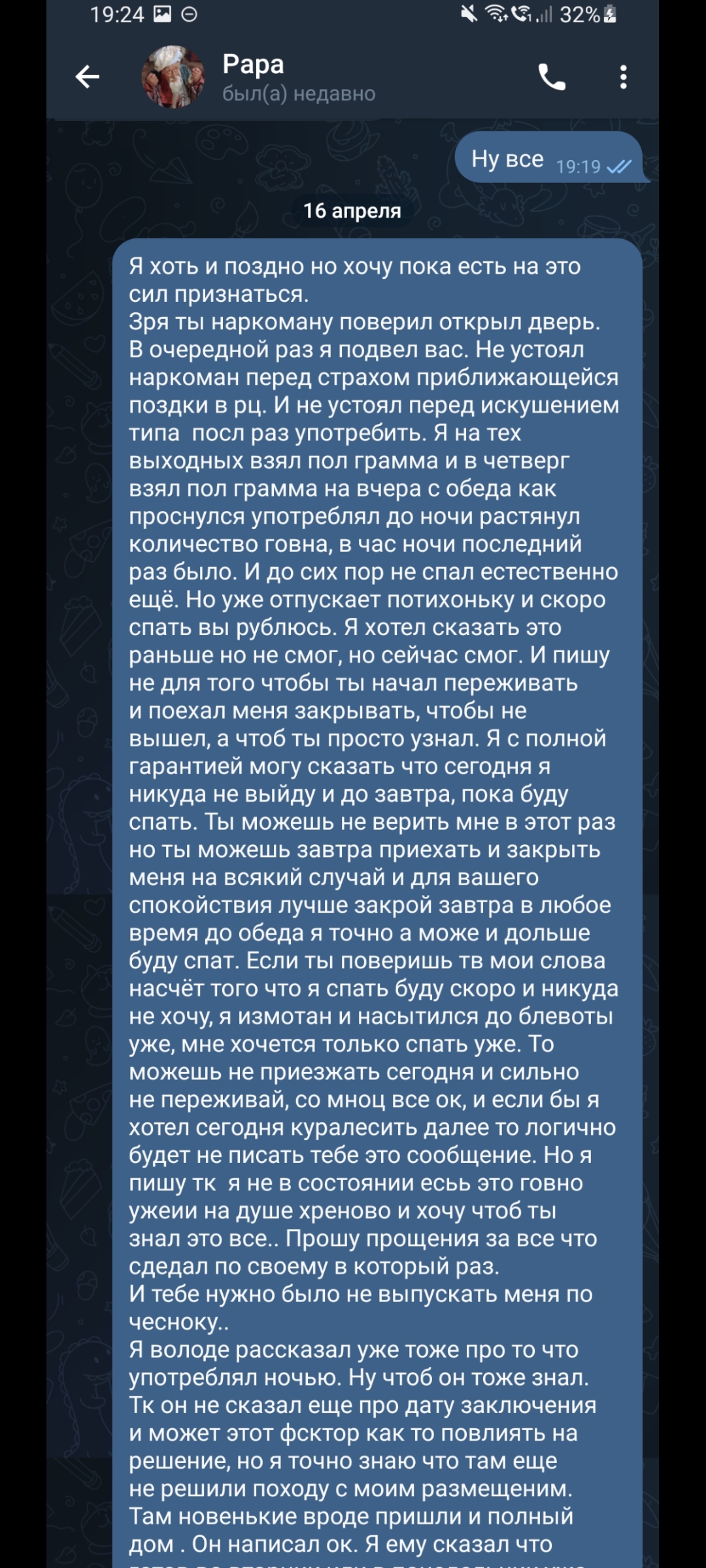Open Papa's chat info header
The width and height of the screenshot is (706, 1568).
tap(298, 78)
